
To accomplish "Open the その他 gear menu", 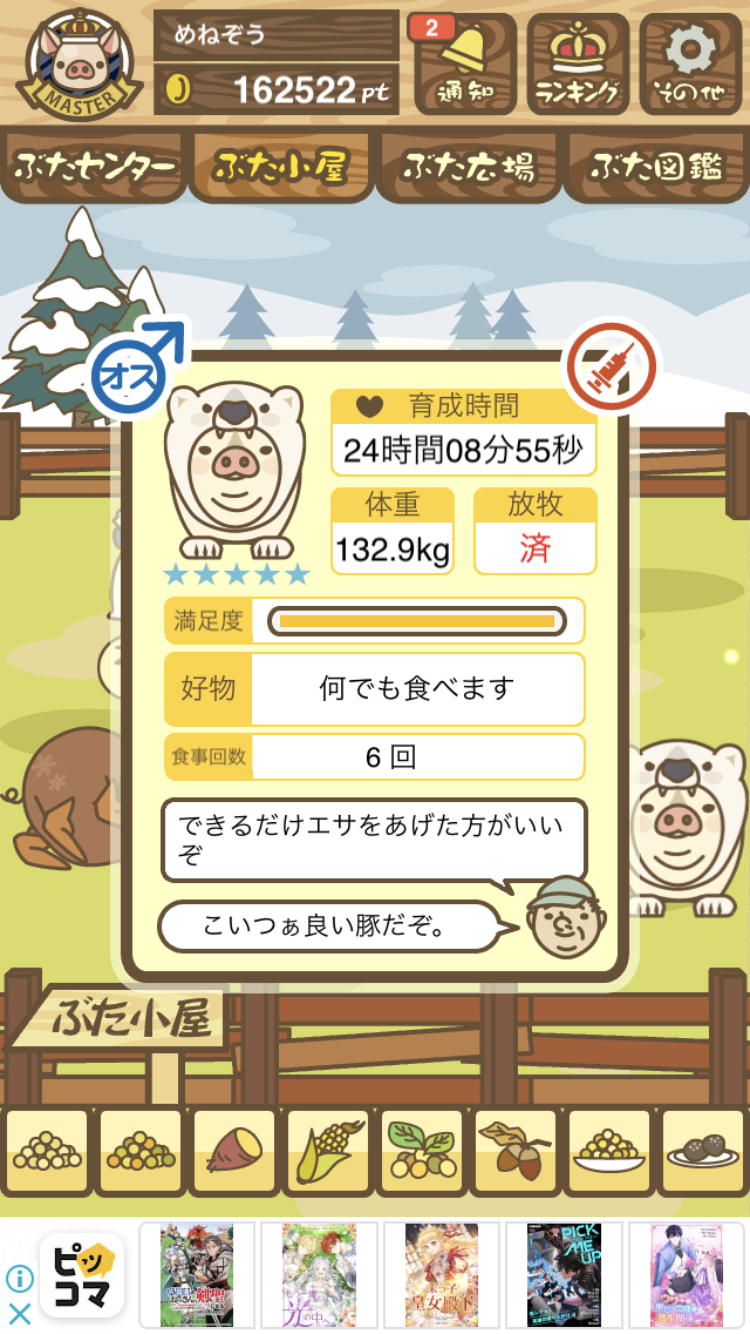I will click(x=691, y=64).
